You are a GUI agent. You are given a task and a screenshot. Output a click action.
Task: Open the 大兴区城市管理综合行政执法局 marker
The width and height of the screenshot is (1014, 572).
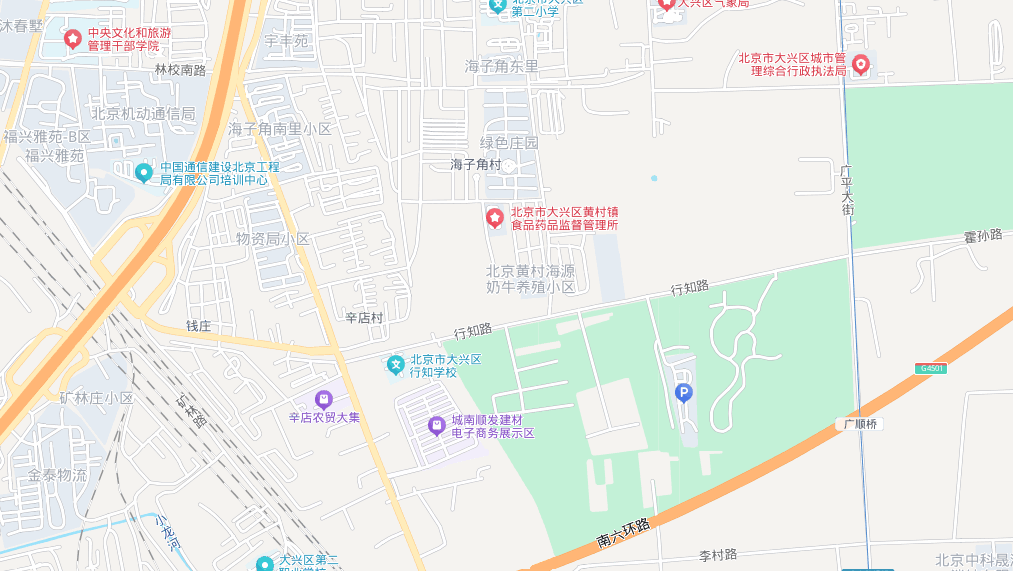coord(860,65)
